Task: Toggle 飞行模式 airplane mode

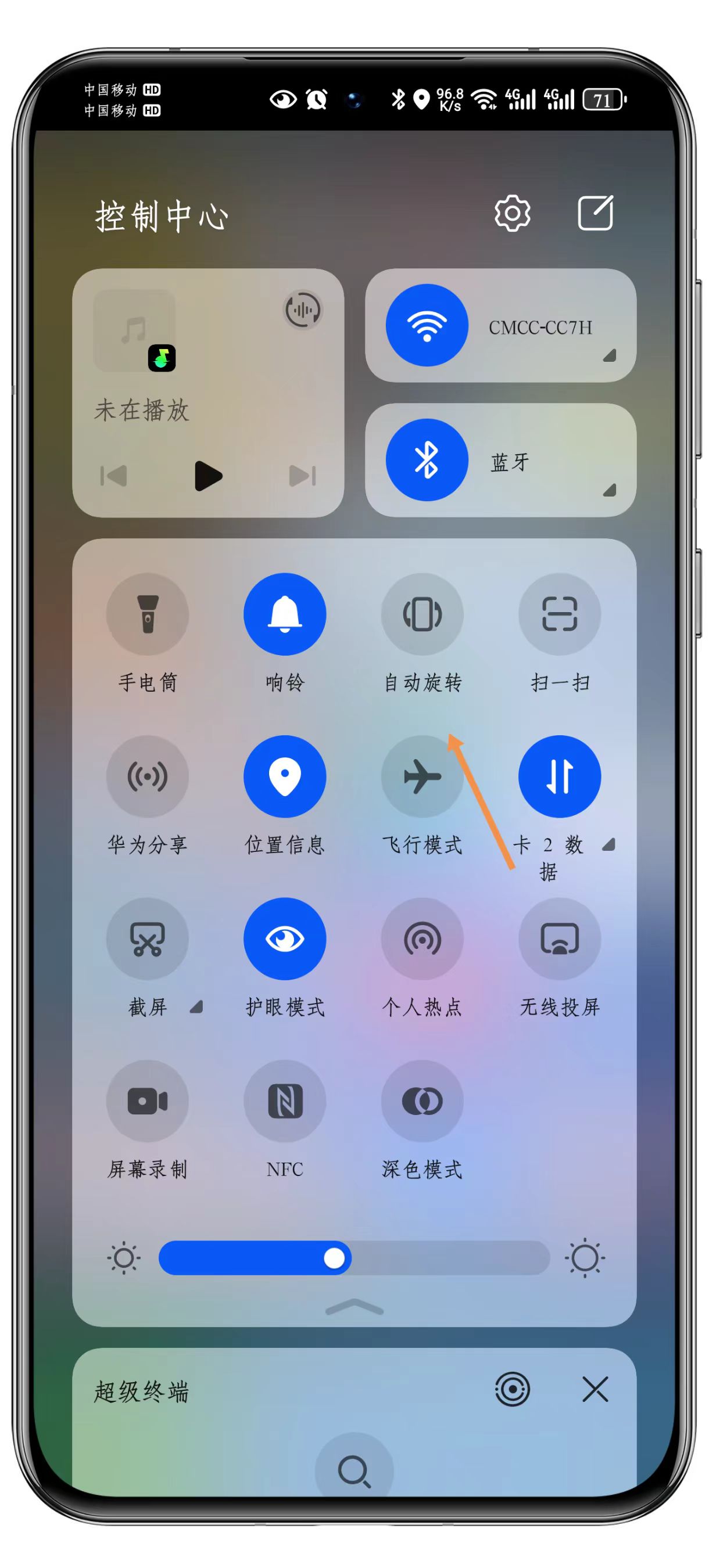Action: pyautogui.click(x=422, y=777)
